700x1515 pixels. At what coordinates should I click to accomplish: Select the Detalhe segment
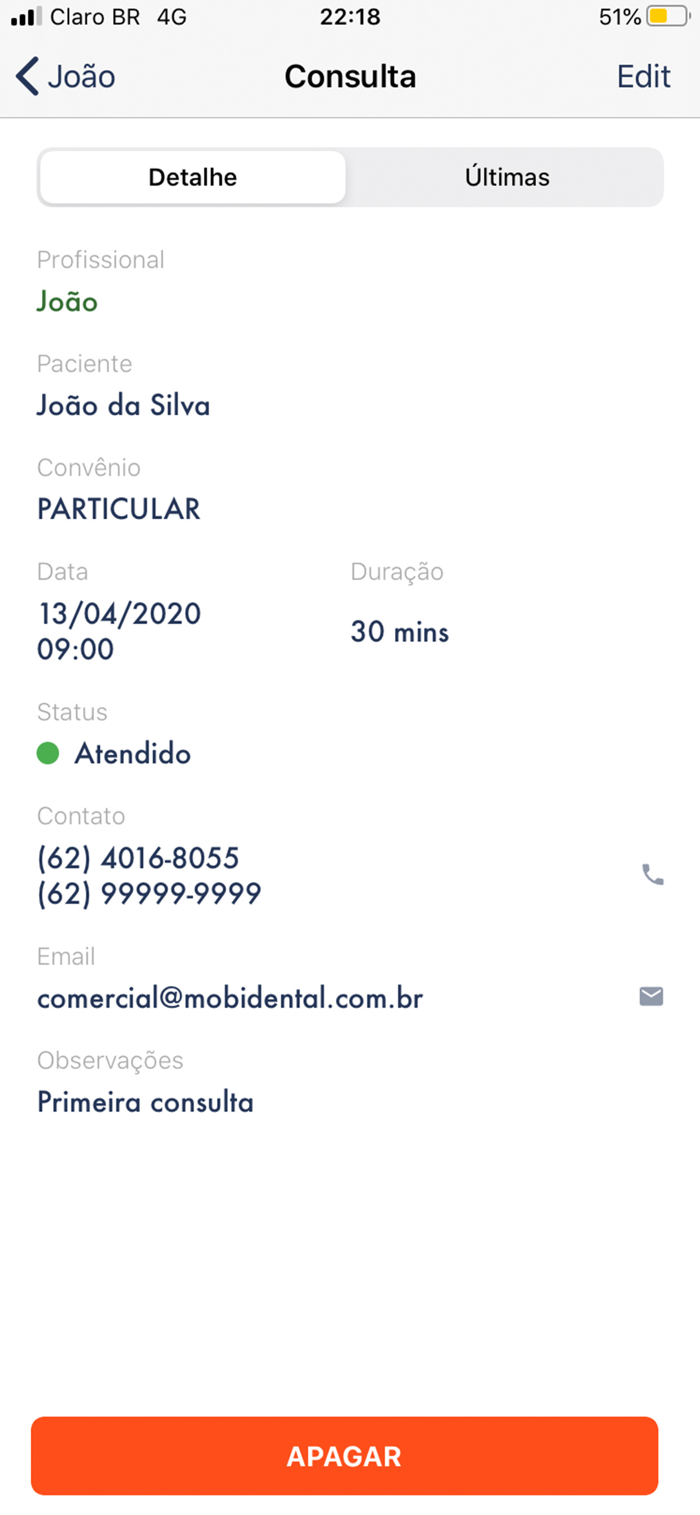pyautogui.click(x=192, y=178)
